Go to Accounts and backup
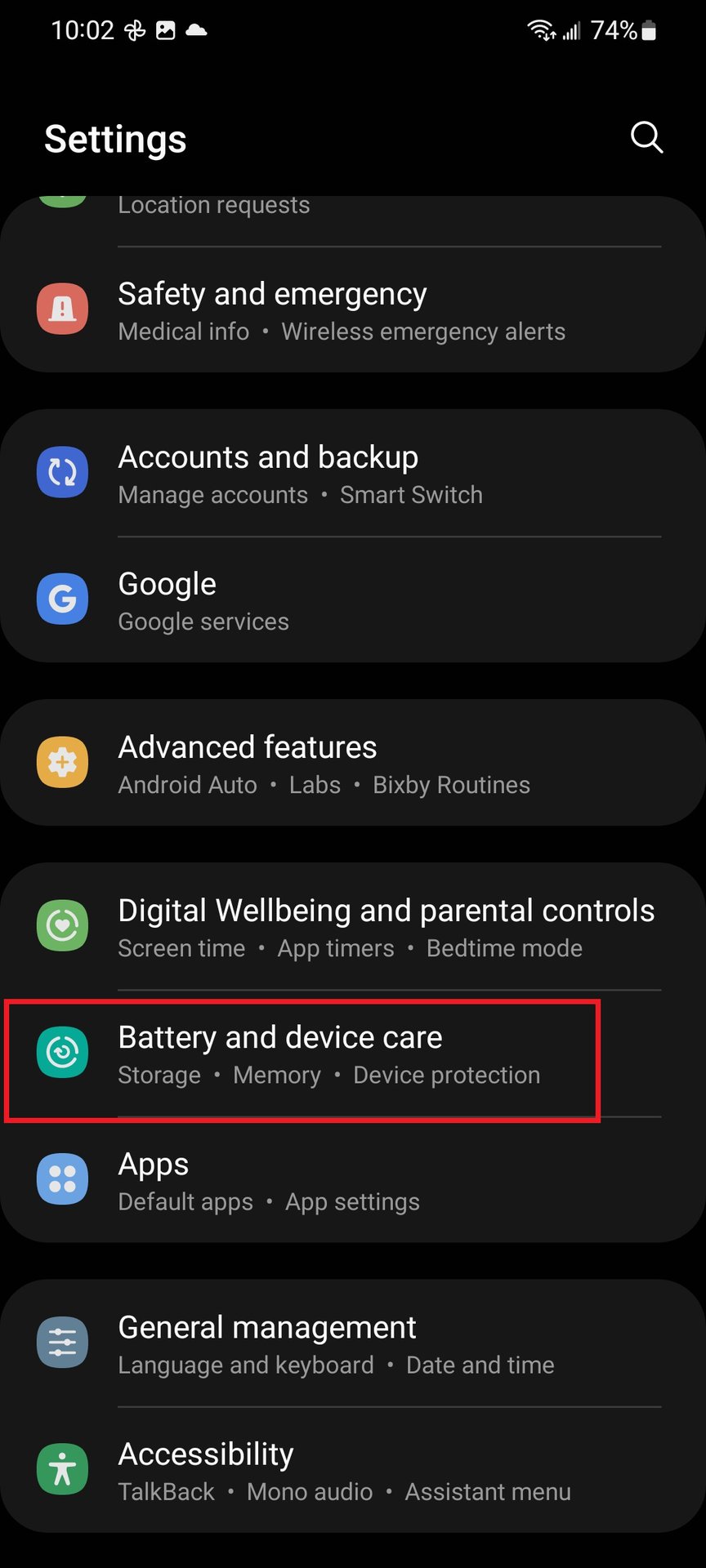Viewport: 706px width, 1568px height. pos(353,474)
